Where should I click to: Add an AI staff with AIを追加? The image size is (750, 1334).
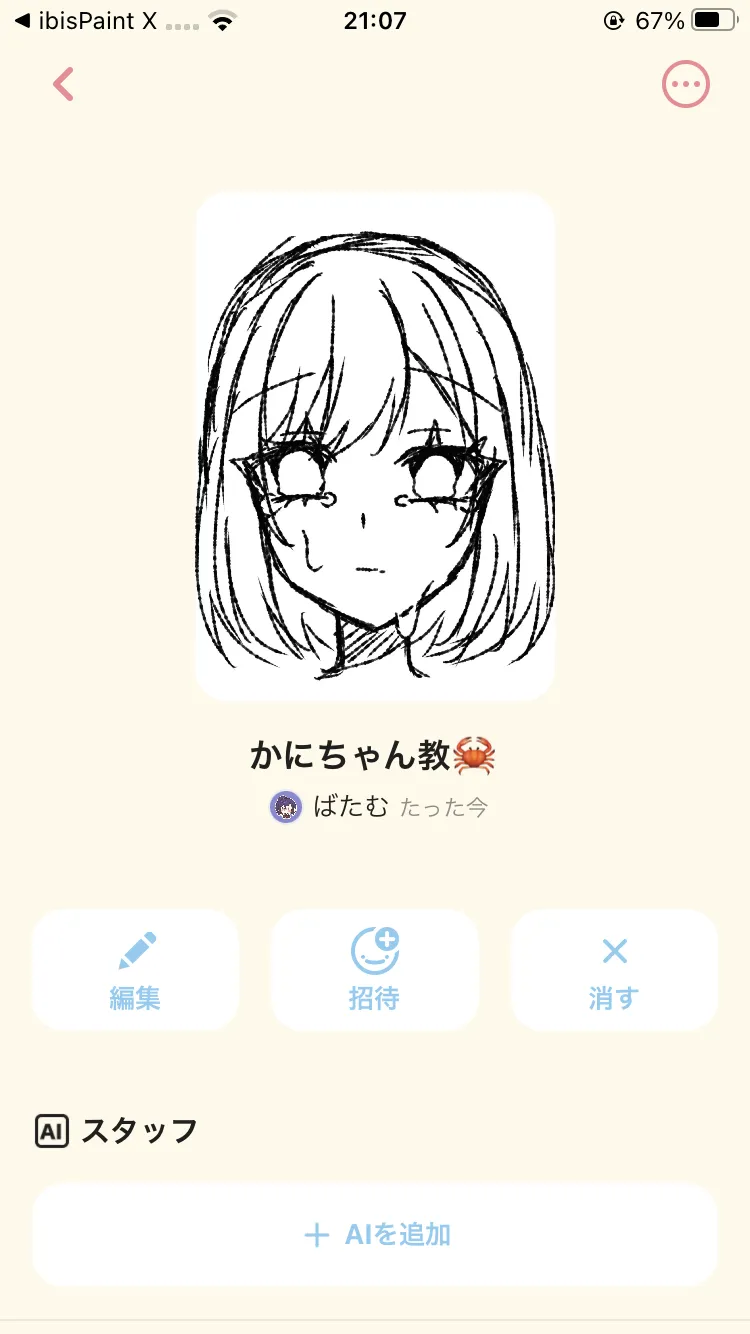[375, 1235]
